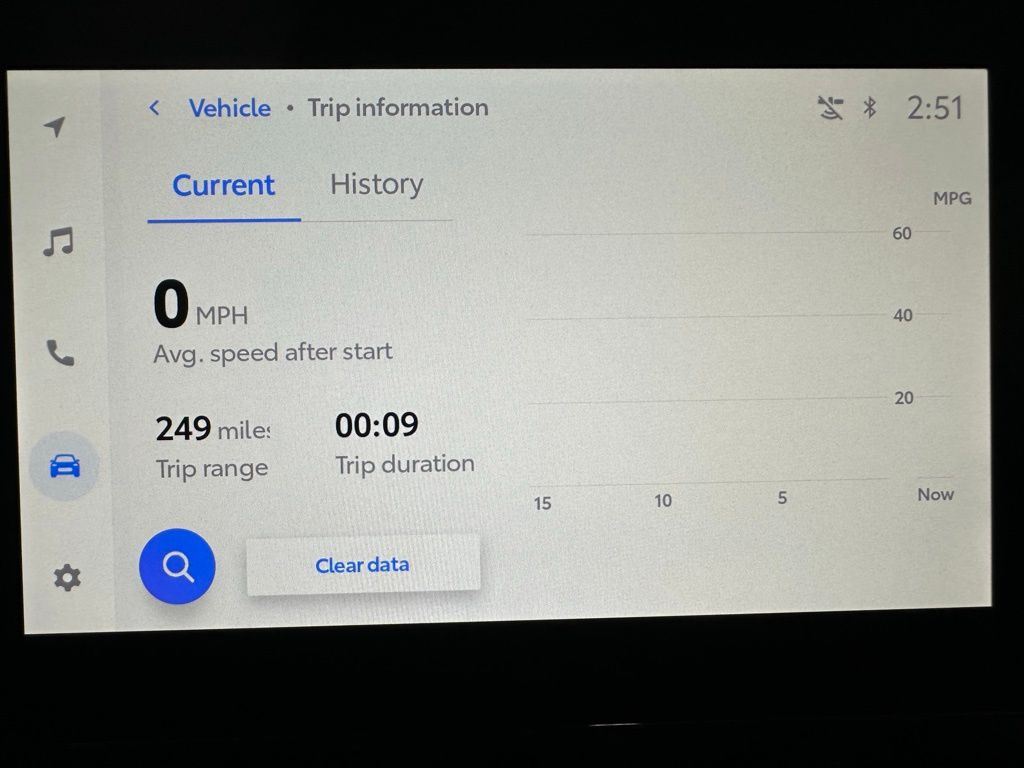Open navigation from the sidebar arrow

point(56,127)
